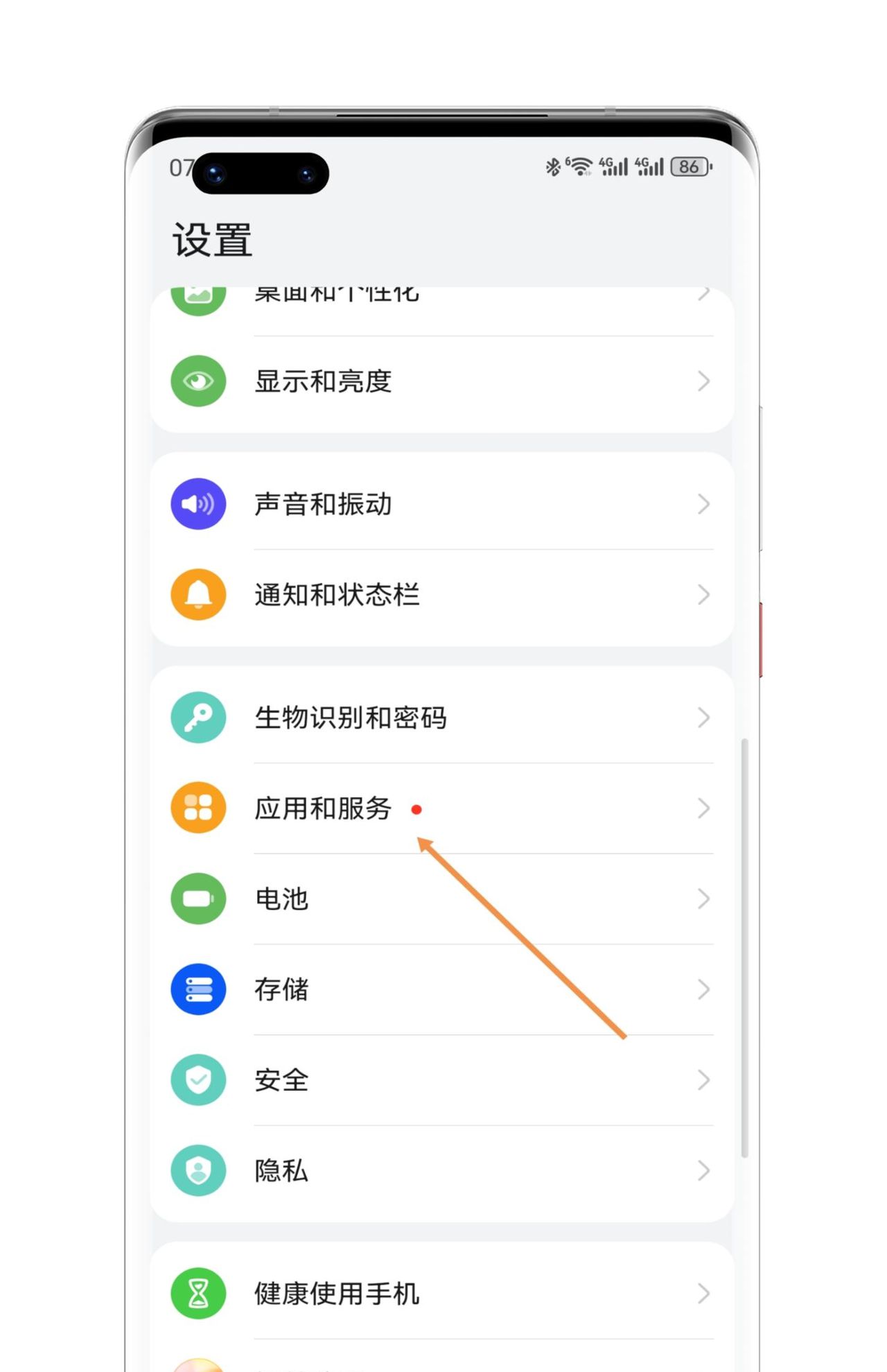The image size is (887, 1372).
Task: Expand 生物识别和密码 with right arrow
Action: click(x=703, y=718)
